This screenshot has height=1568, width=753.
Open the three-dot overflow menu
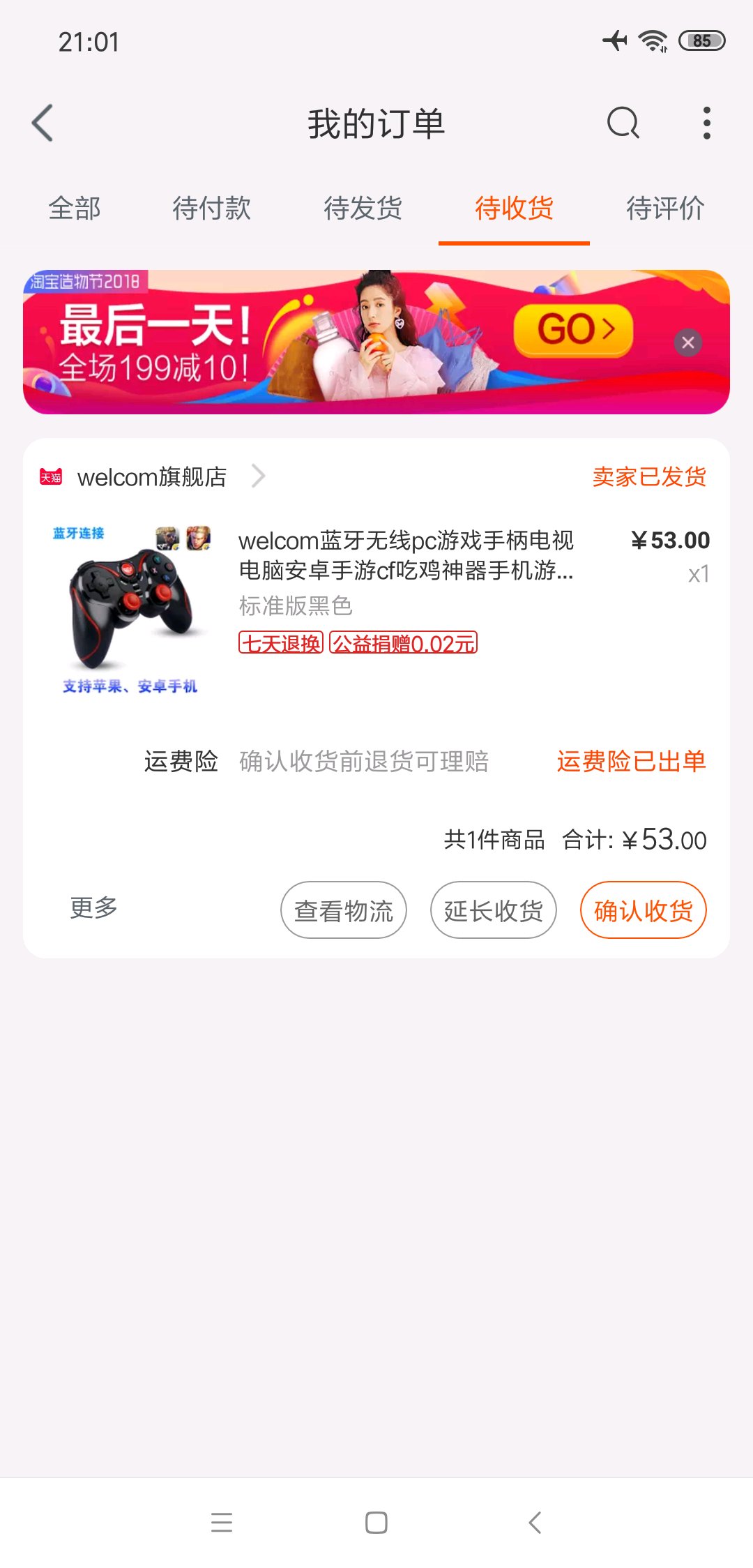[x=706, y=123]
